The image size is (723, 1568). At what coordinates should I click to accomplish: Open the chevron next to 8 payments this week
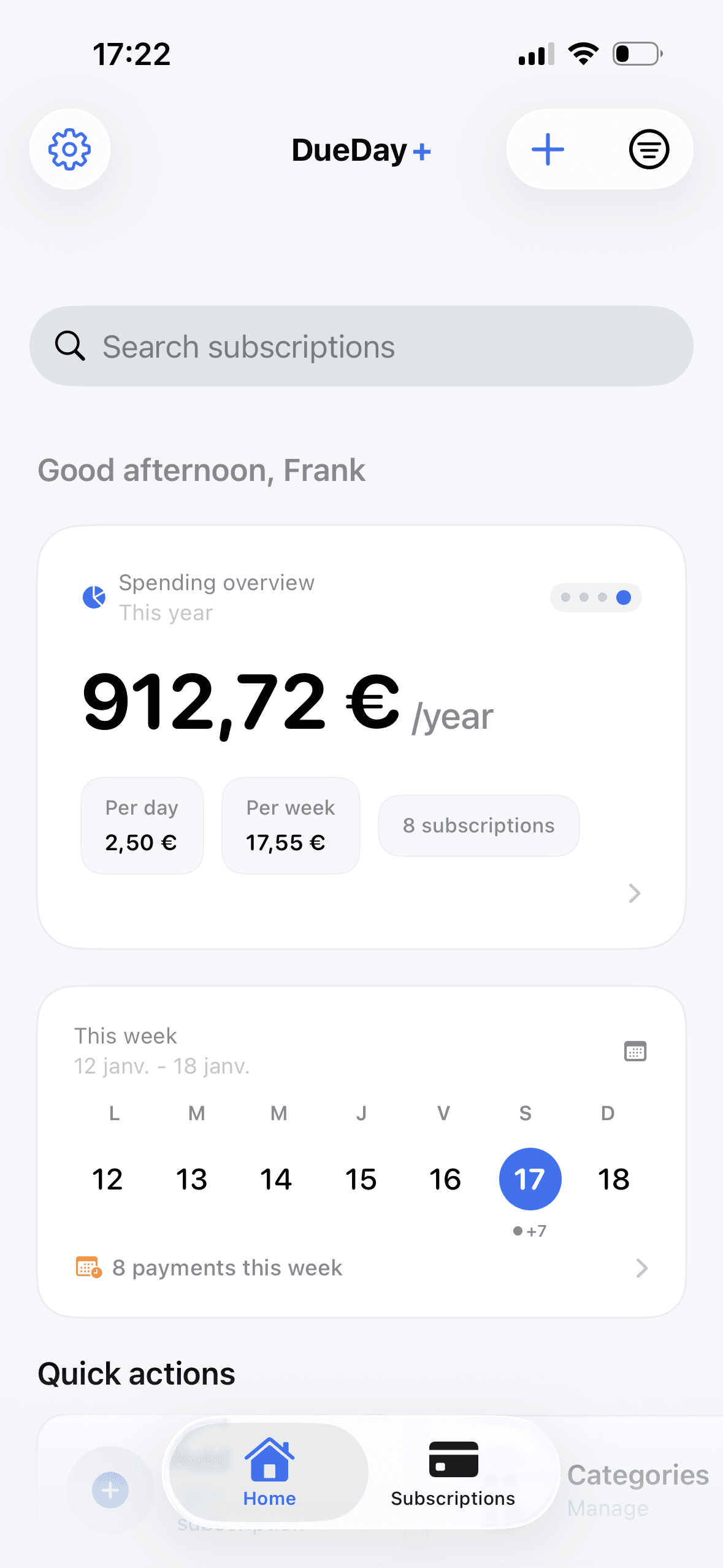point(642,1267)
